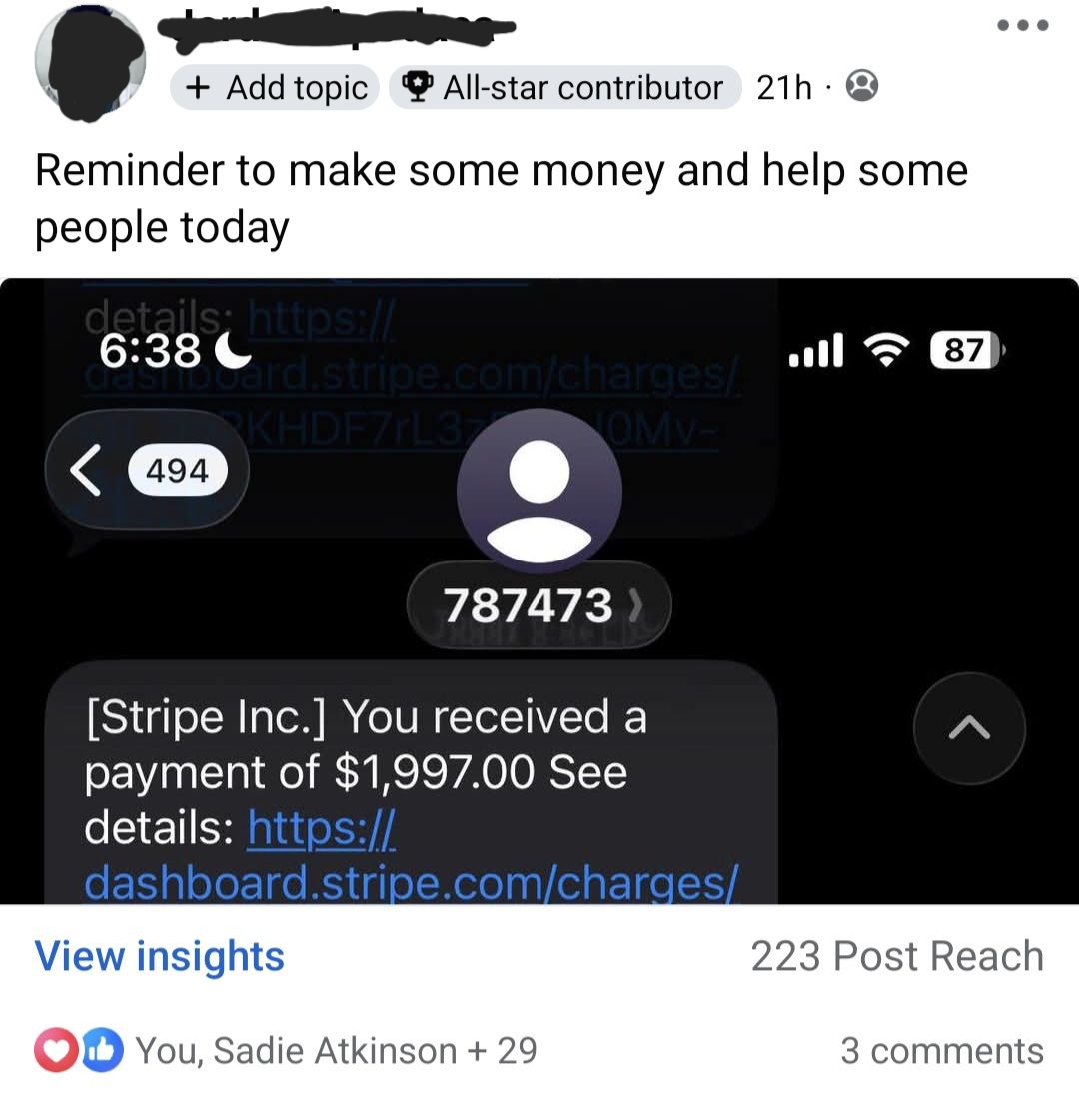This screenshot has width=1079, height=1120.
Task: Open the post's three-dot overflow menu
Action: click(x=1023, y=26)
